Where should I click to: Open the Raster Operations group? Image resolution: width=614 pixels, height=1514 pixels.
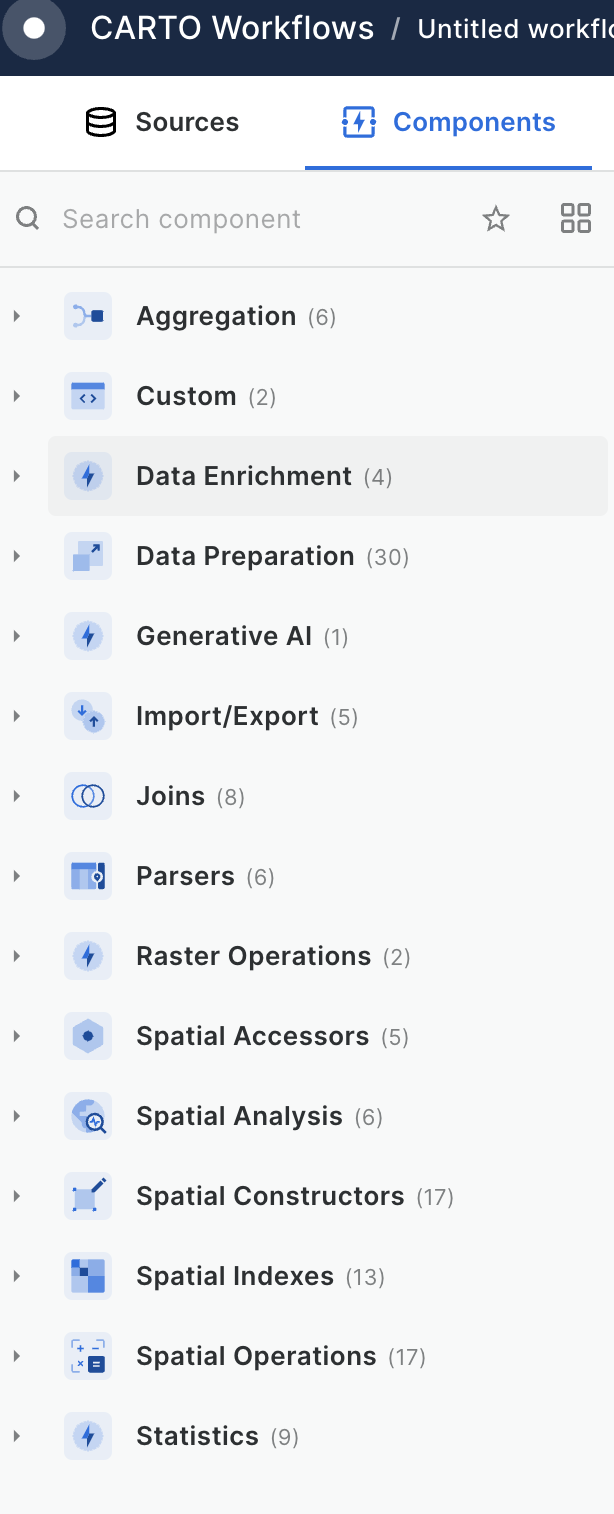(x=253, y=956)
